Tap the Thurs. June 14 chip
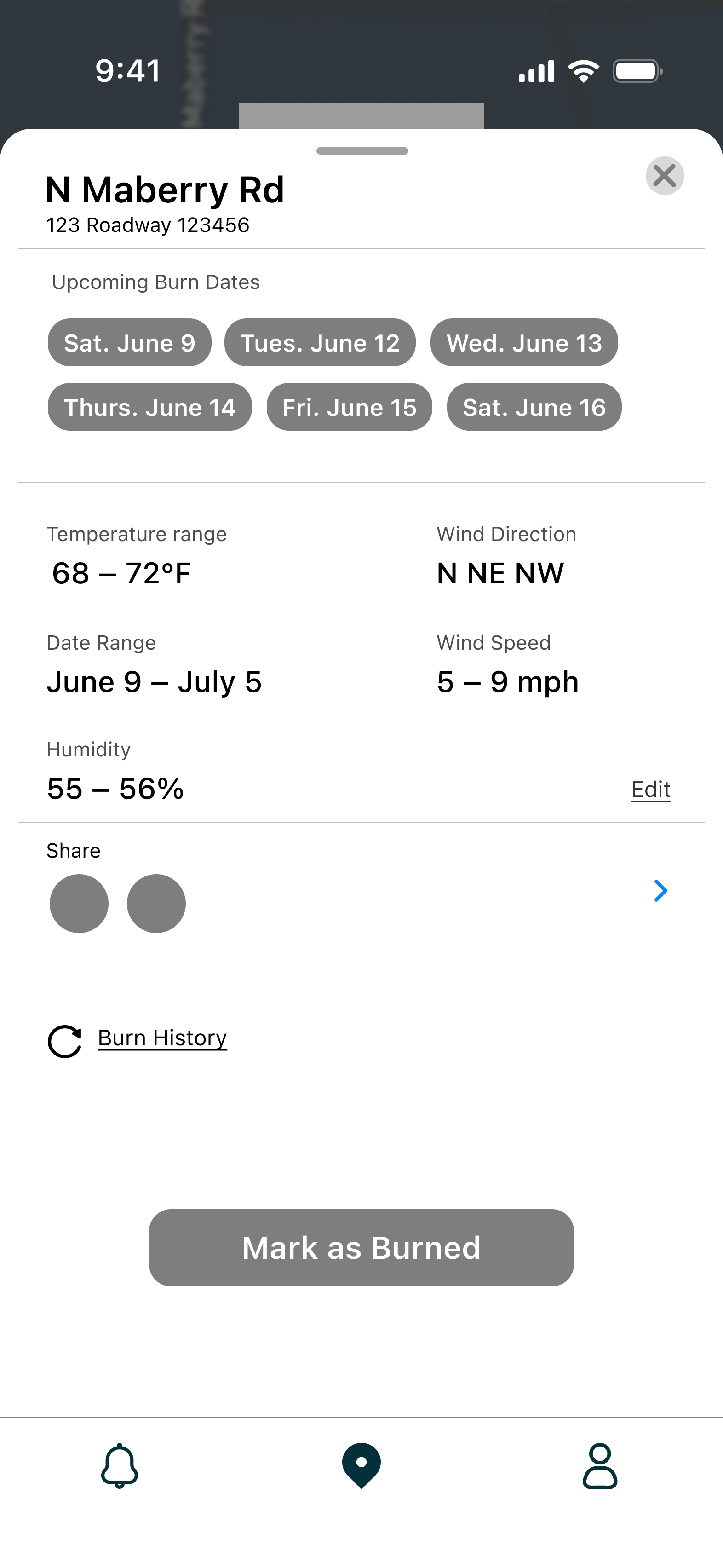 click(x=150, y=407)
